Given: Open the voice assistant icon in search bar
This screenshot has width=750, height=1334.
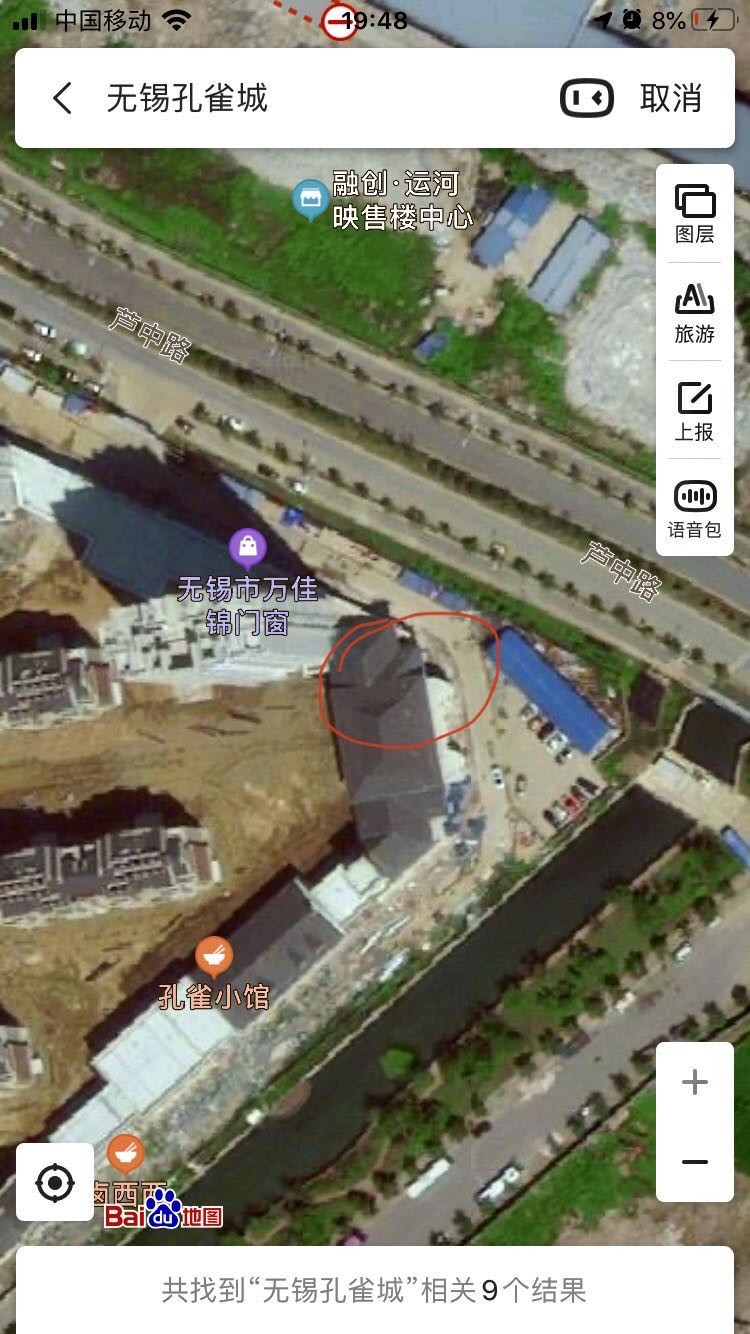Looking at the screenshot, I should click(587, 98).
